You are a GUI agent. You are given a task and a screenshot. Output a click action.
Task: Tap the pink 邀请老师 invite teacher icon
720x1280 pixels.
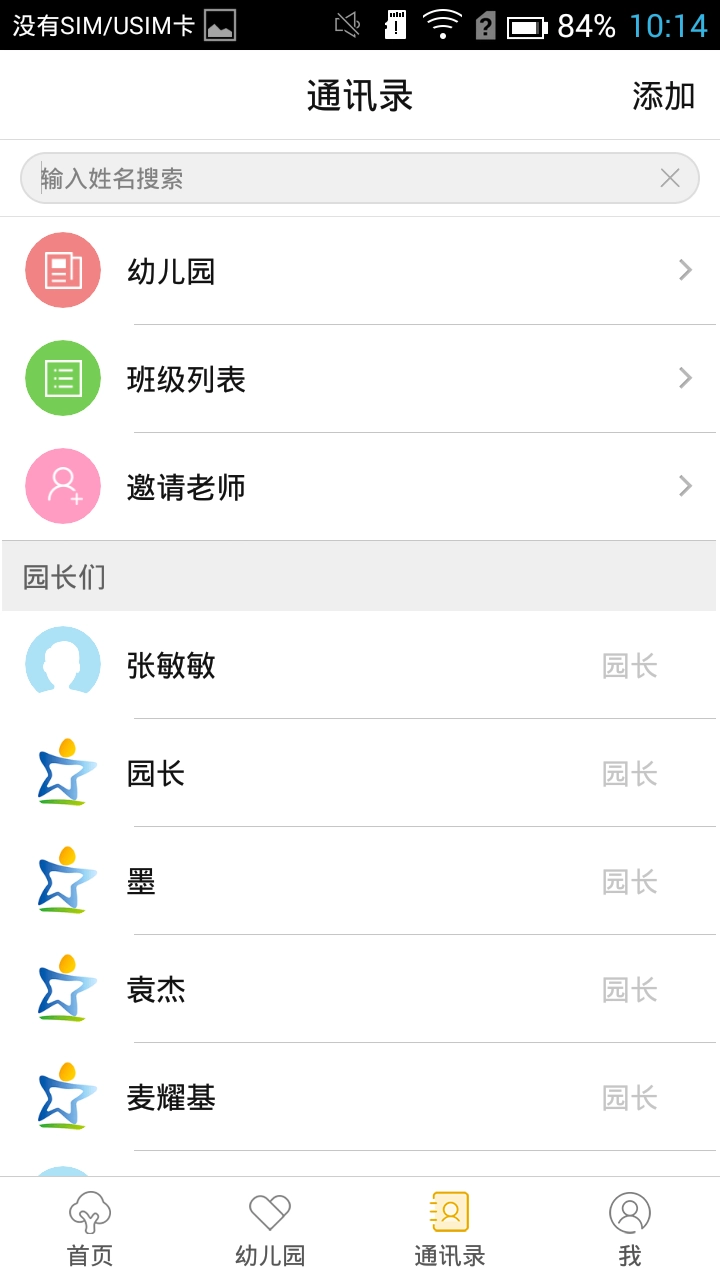(62, 486)
